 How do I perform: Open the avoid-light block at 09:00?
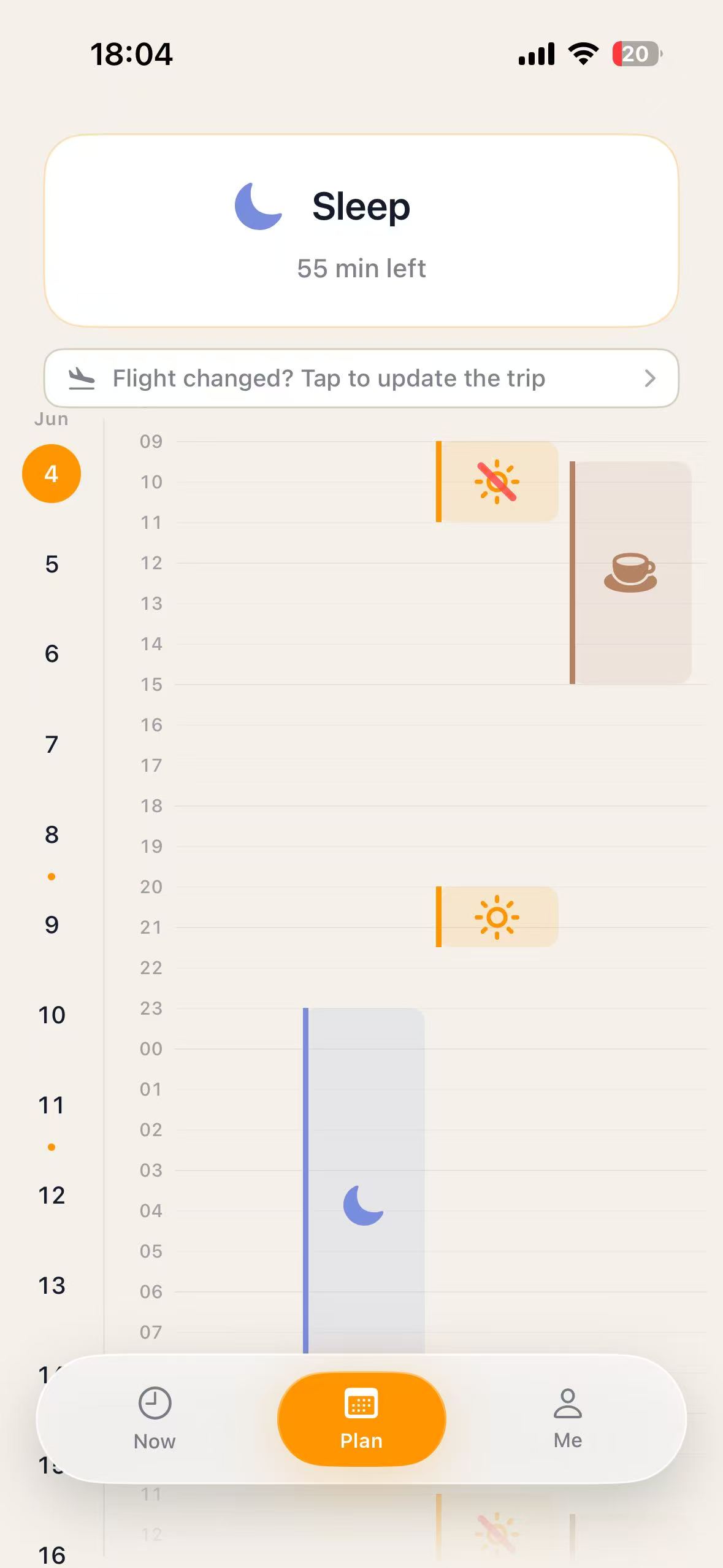pos(497,482)
